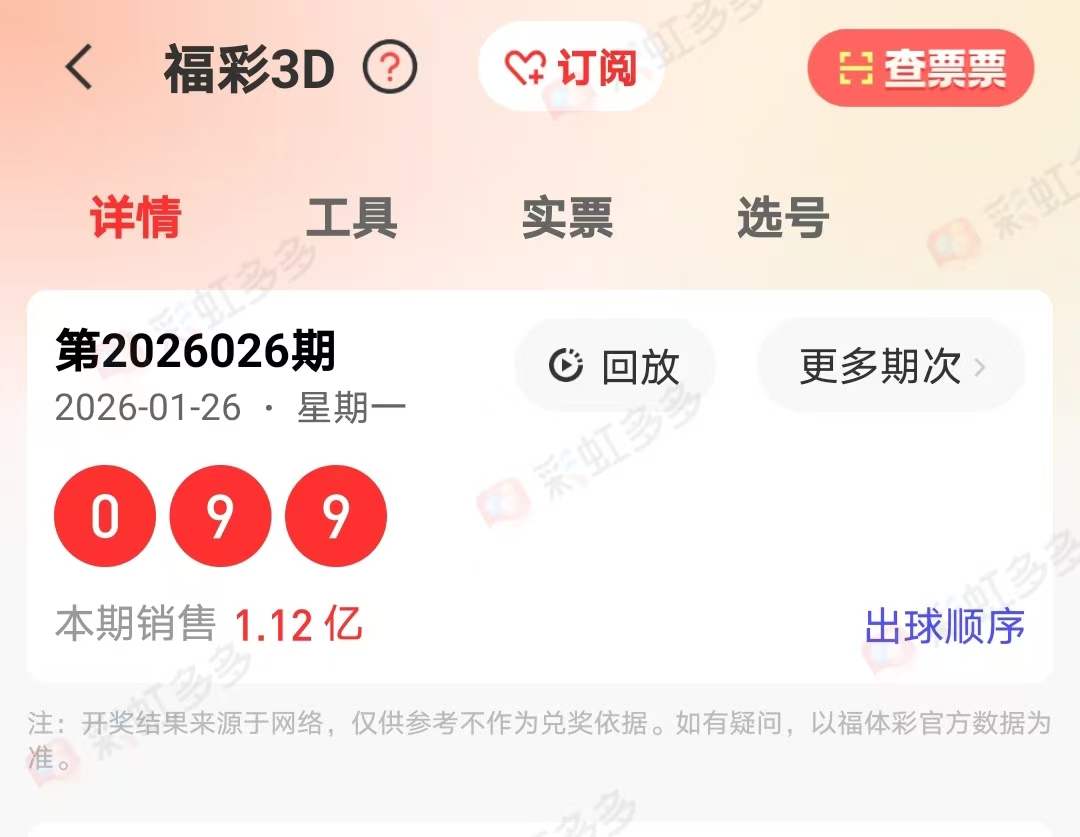Screen dimensions: 1080x837
Task: Switch to the 选号 tab
Action: 783,218
